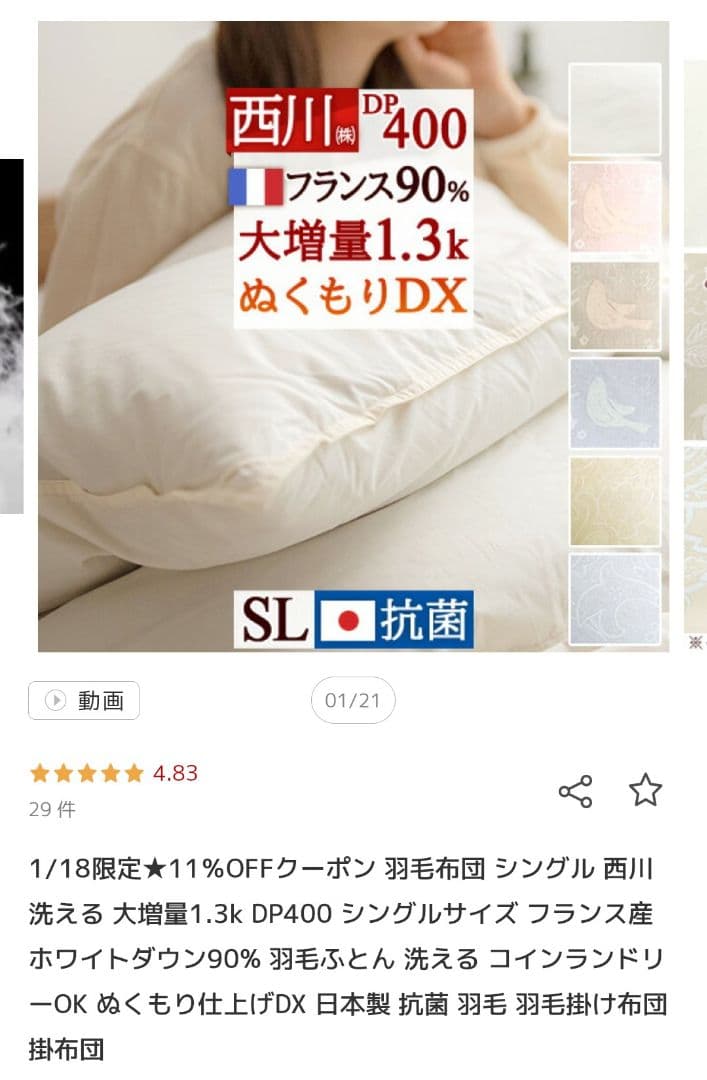Share this duvet product

point(575,791)
